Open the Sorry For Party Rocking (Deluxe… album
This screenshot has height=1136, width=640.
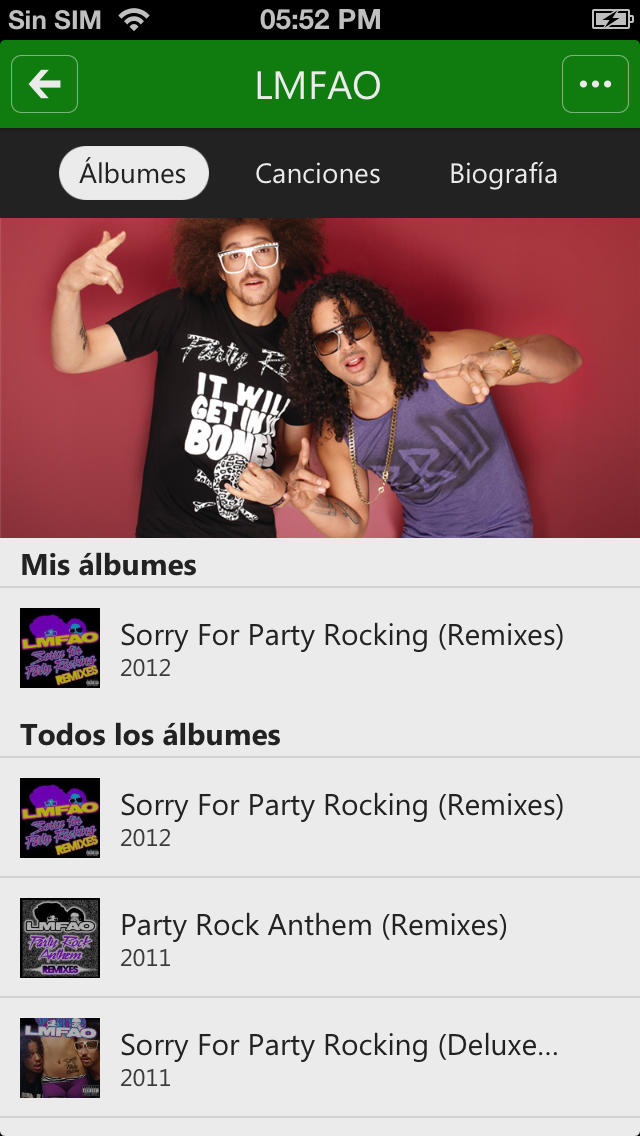point(320,1058)
